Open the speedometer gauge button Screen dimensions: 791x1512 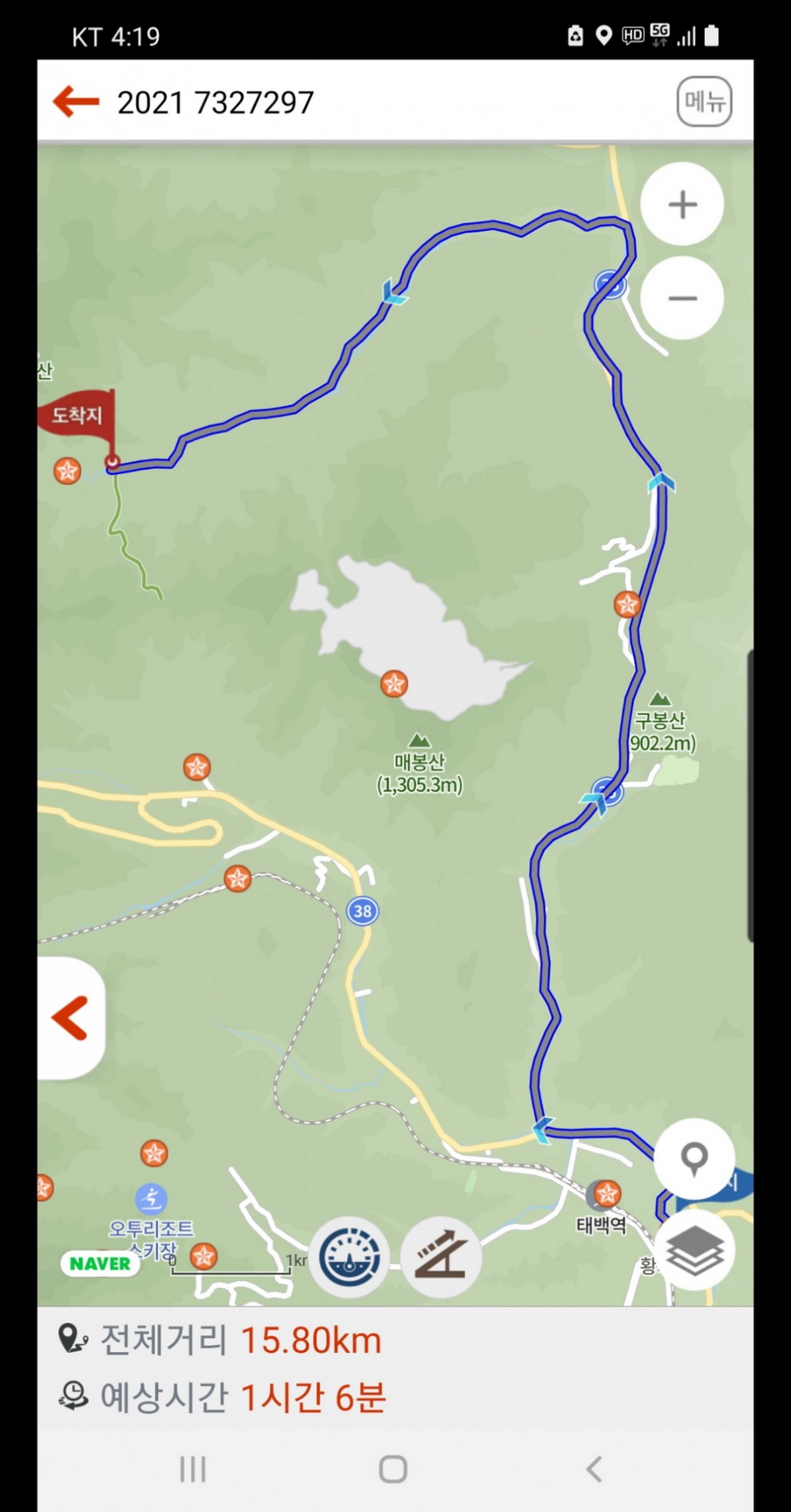pos(349,1257)
